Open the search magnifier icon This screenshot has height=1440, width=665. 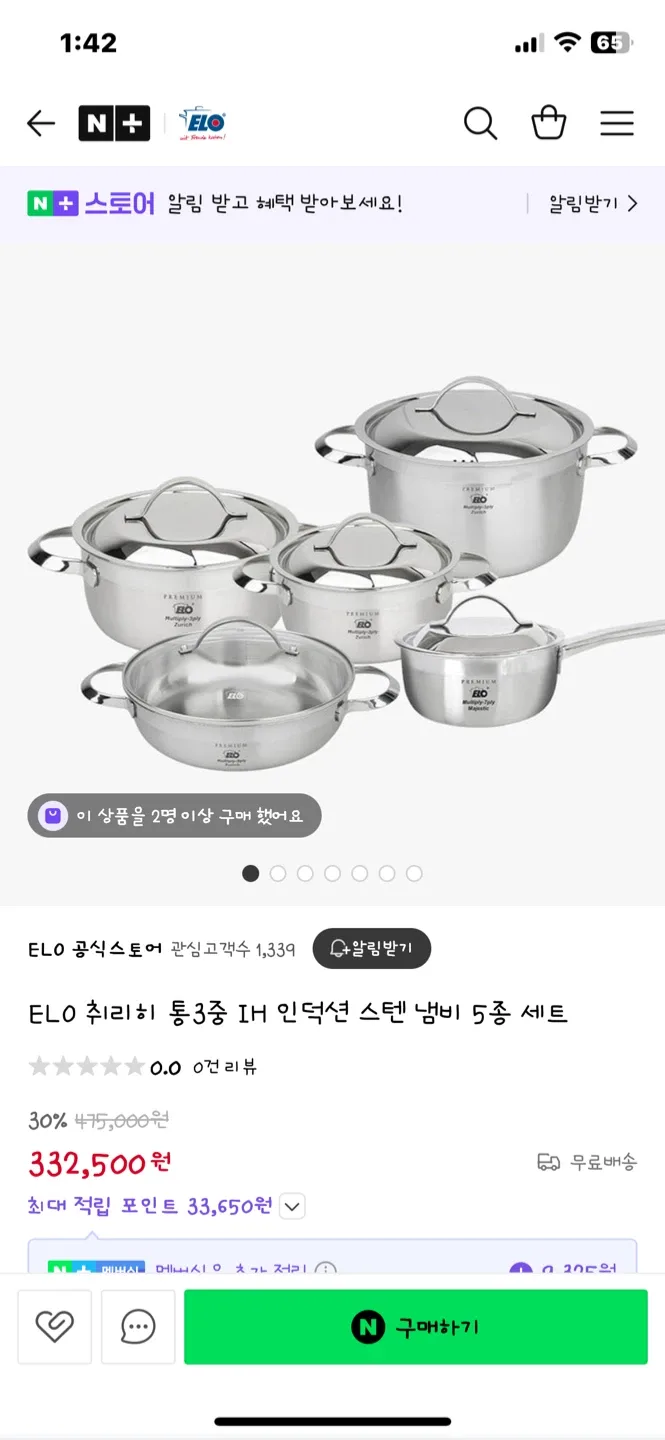(480, 124)
